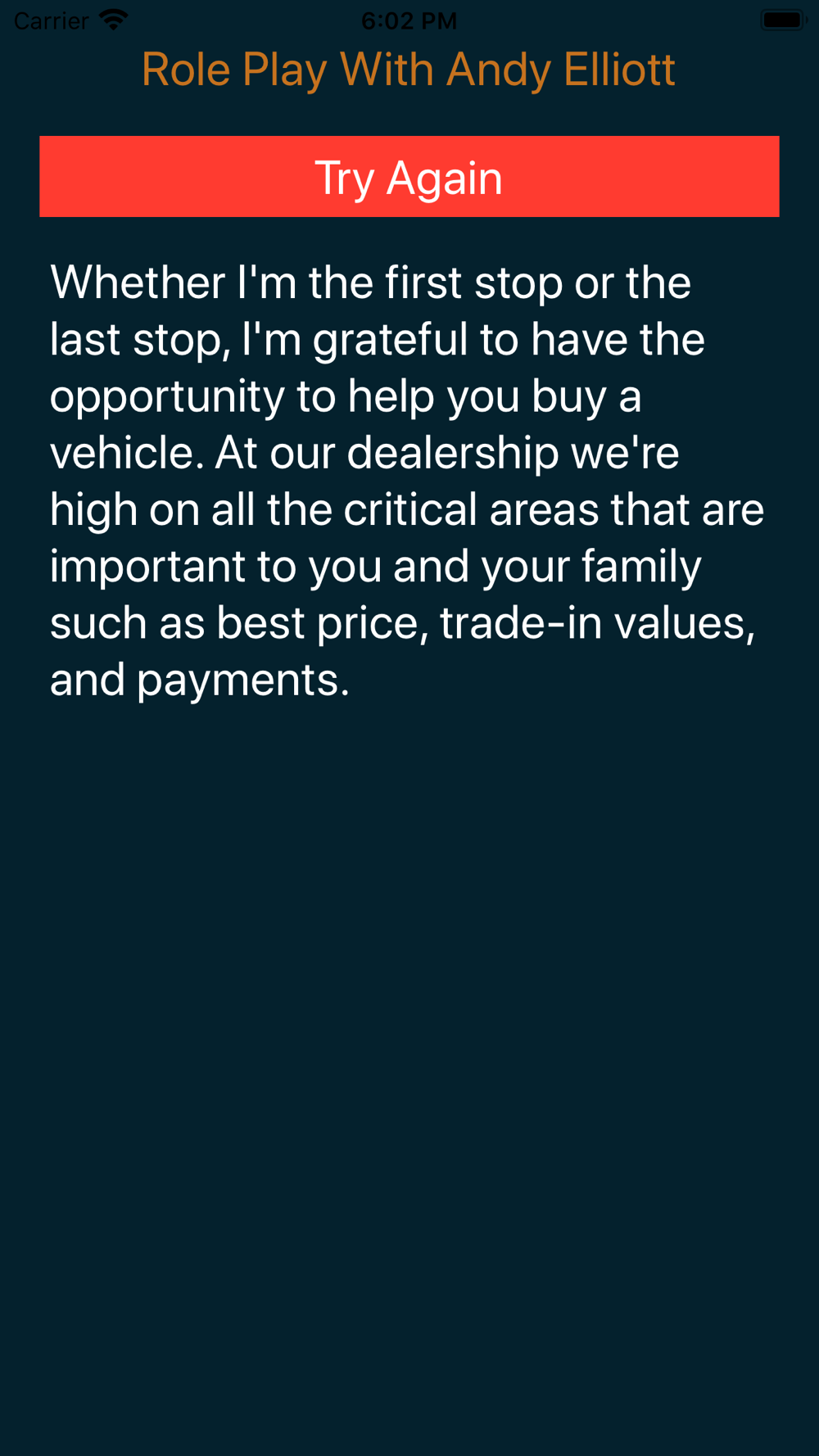Tap the red Try Again button
Viewport: 819px width, 1456px height.
(409, 177)
